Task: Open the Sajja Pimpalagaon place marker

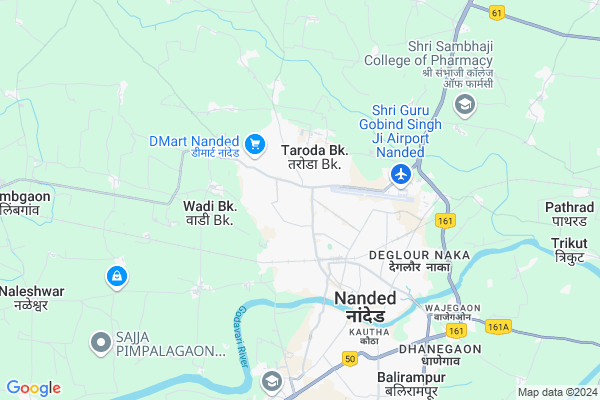Action: coord(100,343)
